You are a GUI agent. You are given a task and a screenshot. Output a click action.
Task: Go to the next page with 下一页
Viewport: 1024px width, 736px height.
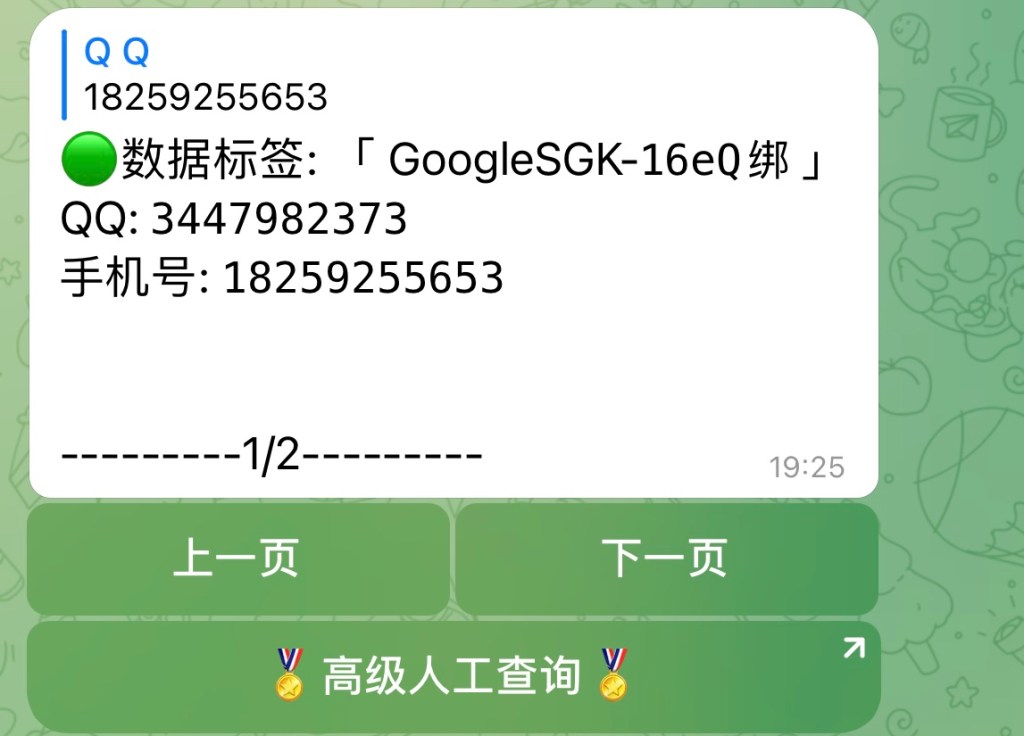click(x=666, y=559)
